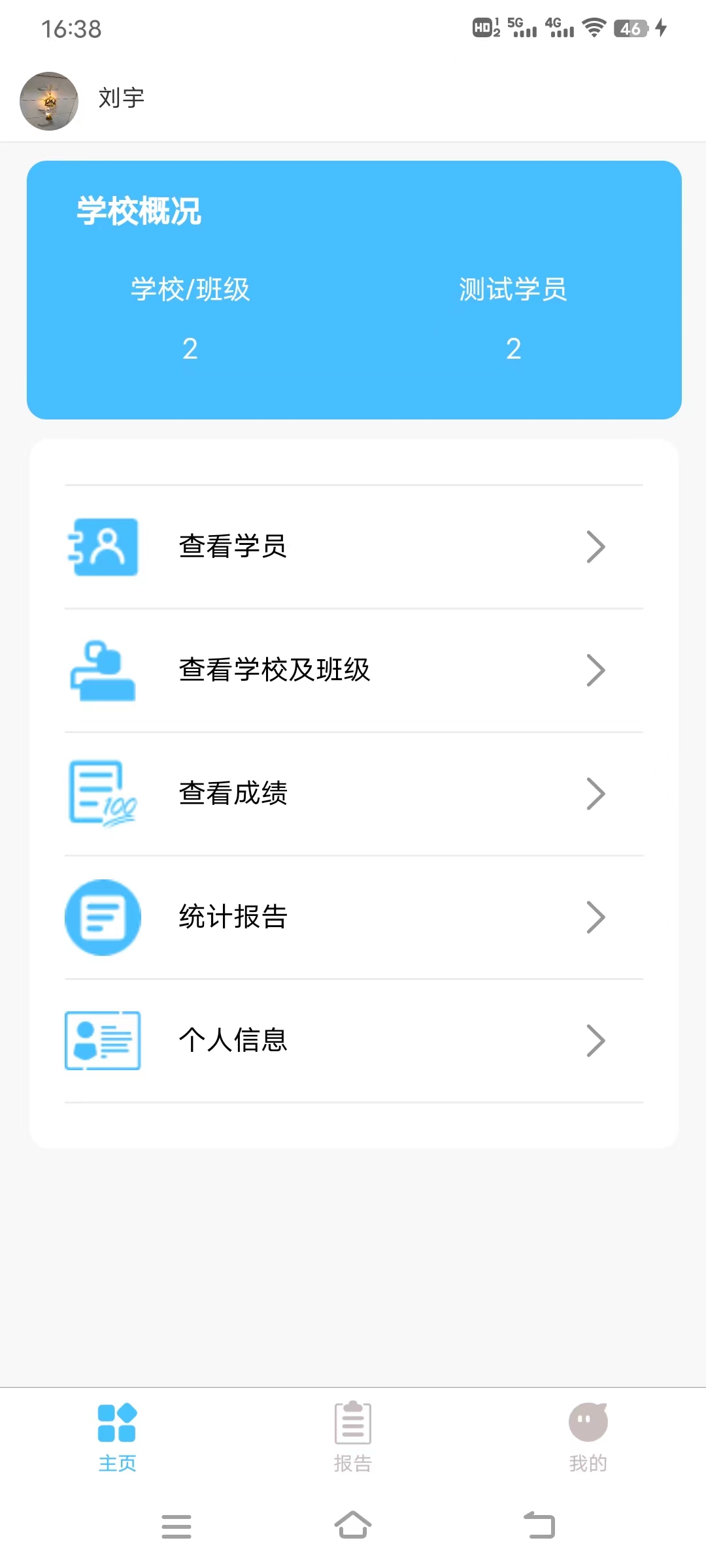Open 统计报告 statistics report
706x1568 pixels.
353,917
